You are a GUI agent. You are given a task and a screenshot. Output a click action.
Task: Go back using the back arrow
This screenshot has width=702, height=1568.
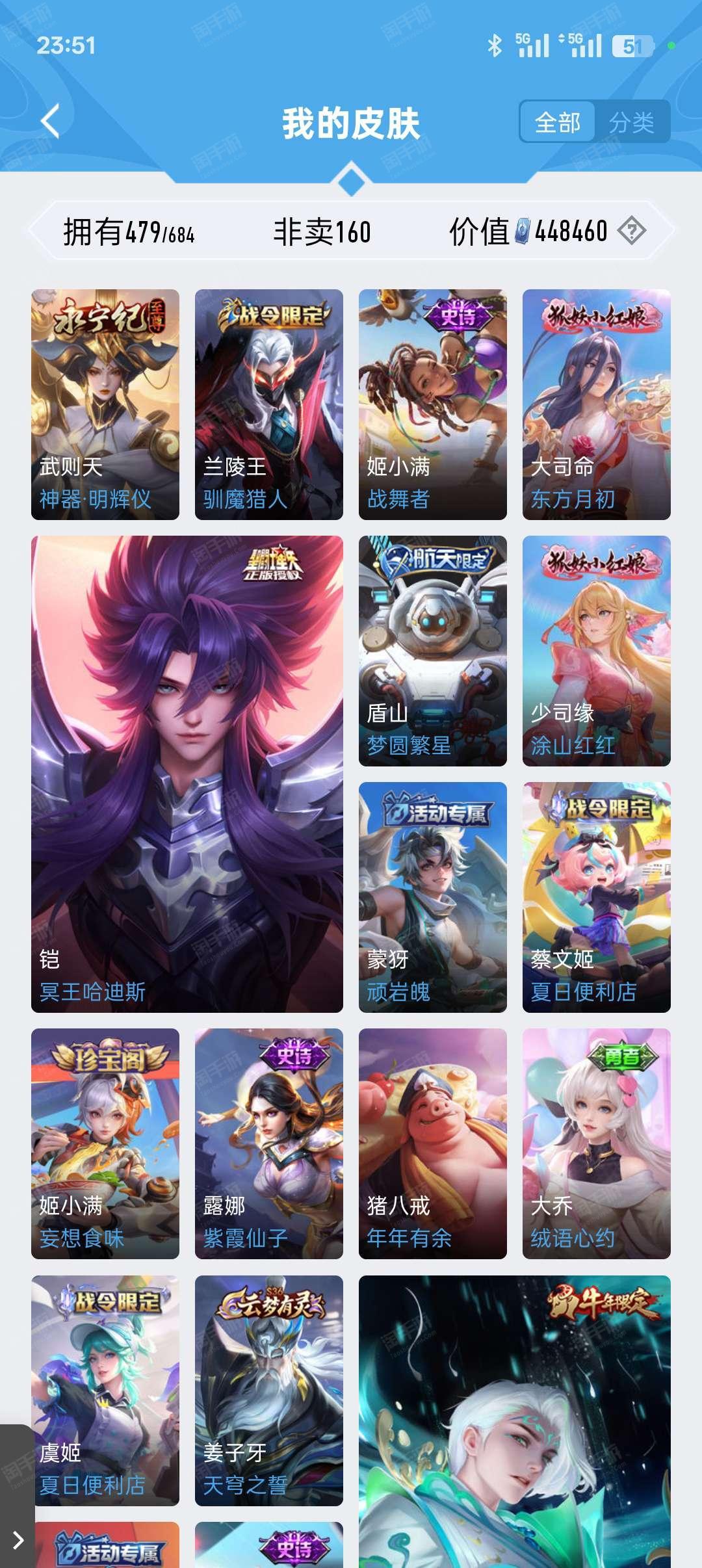point(51,122)
